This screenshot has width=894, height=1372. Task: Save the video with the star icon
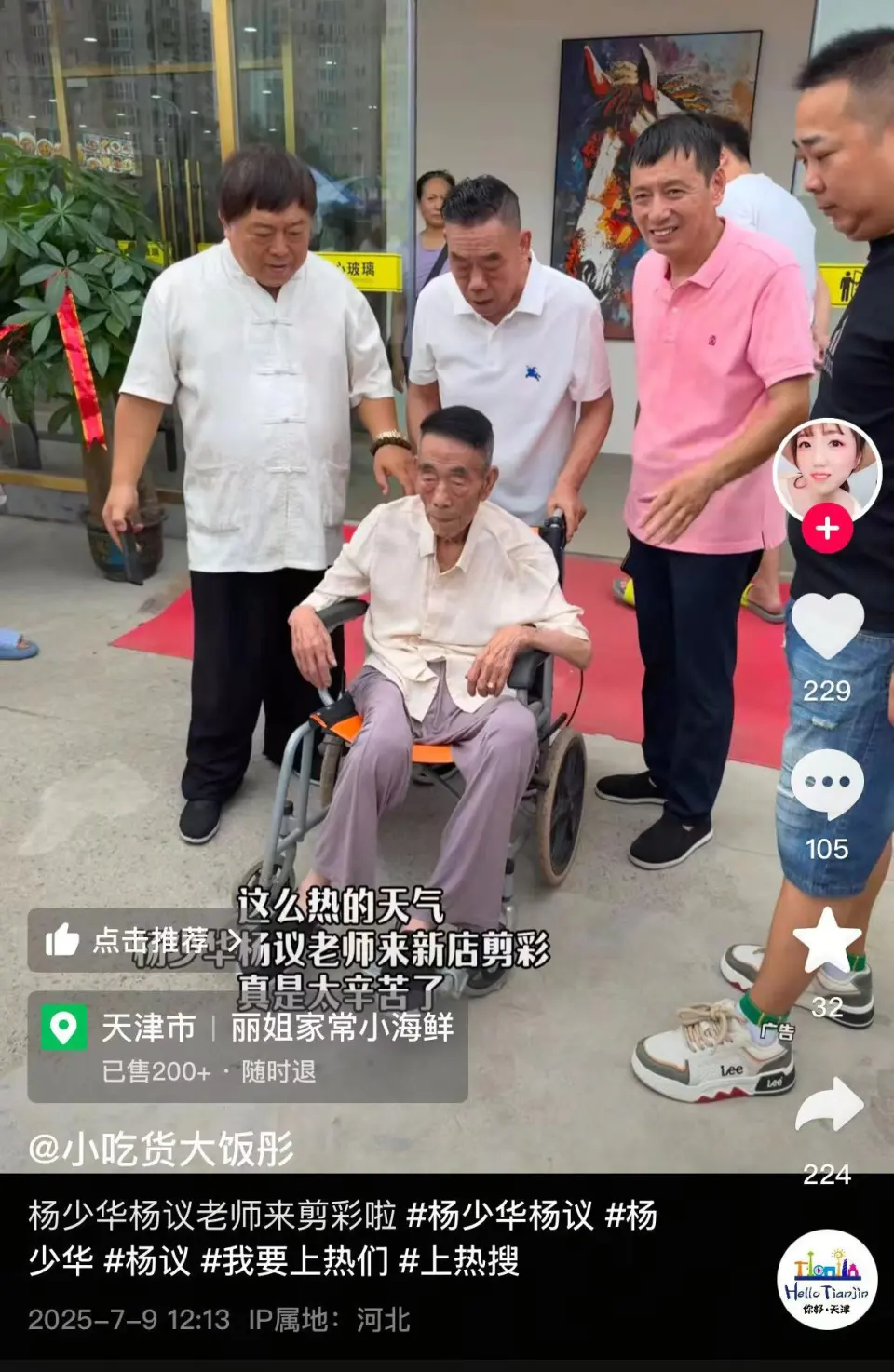[x=827, y=942]
